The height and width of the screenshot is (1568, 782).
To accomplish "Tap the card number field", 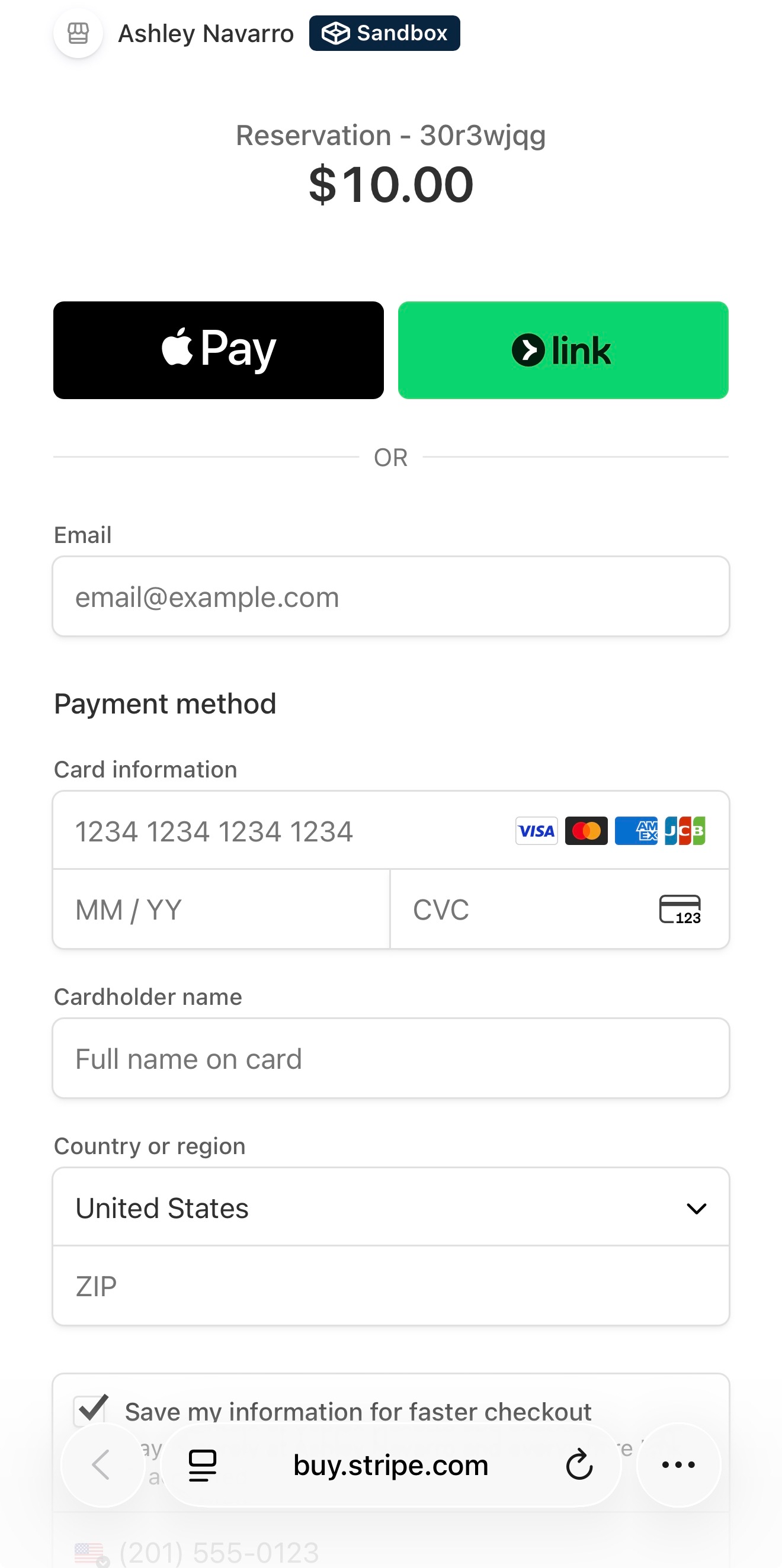I will 286,831.
